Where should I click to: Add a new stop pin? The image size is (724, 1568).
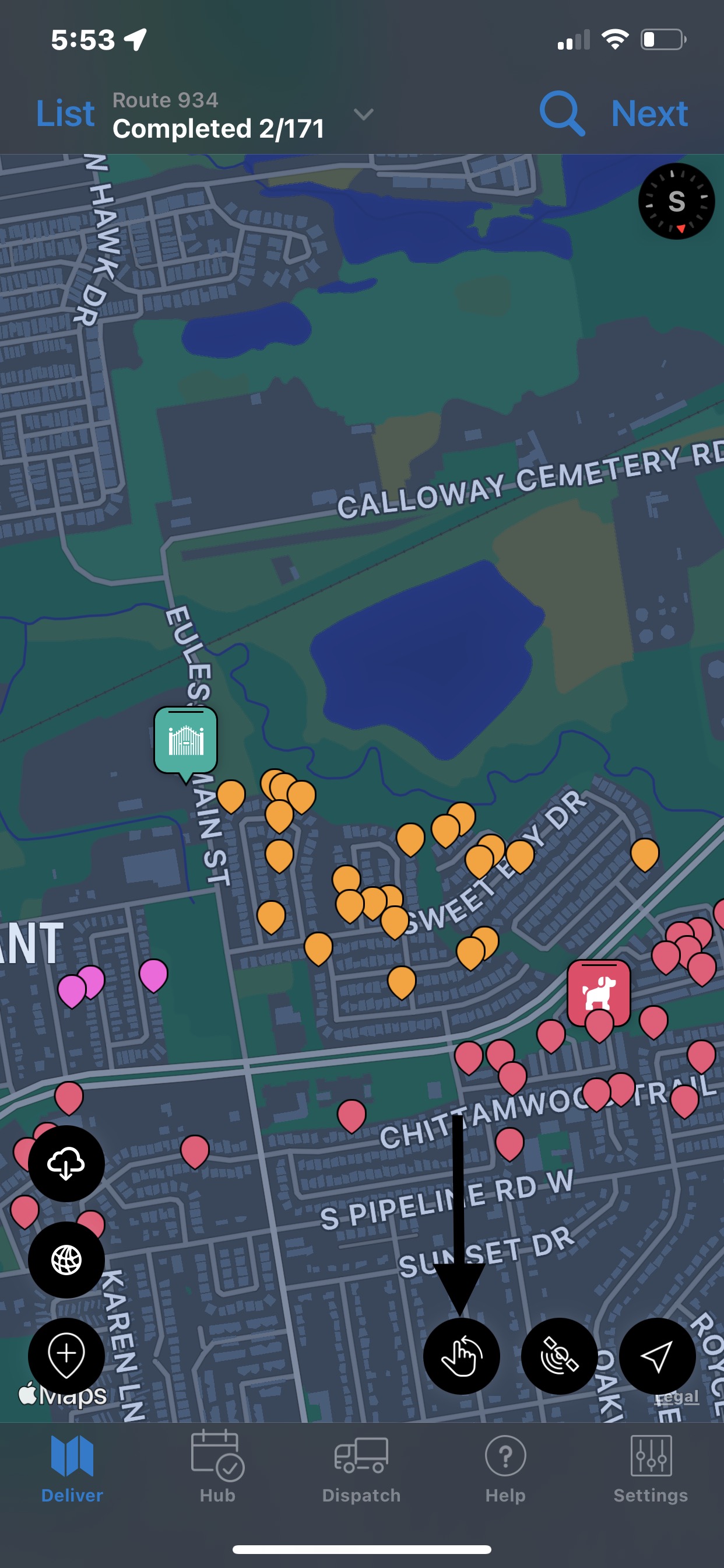66,1356
